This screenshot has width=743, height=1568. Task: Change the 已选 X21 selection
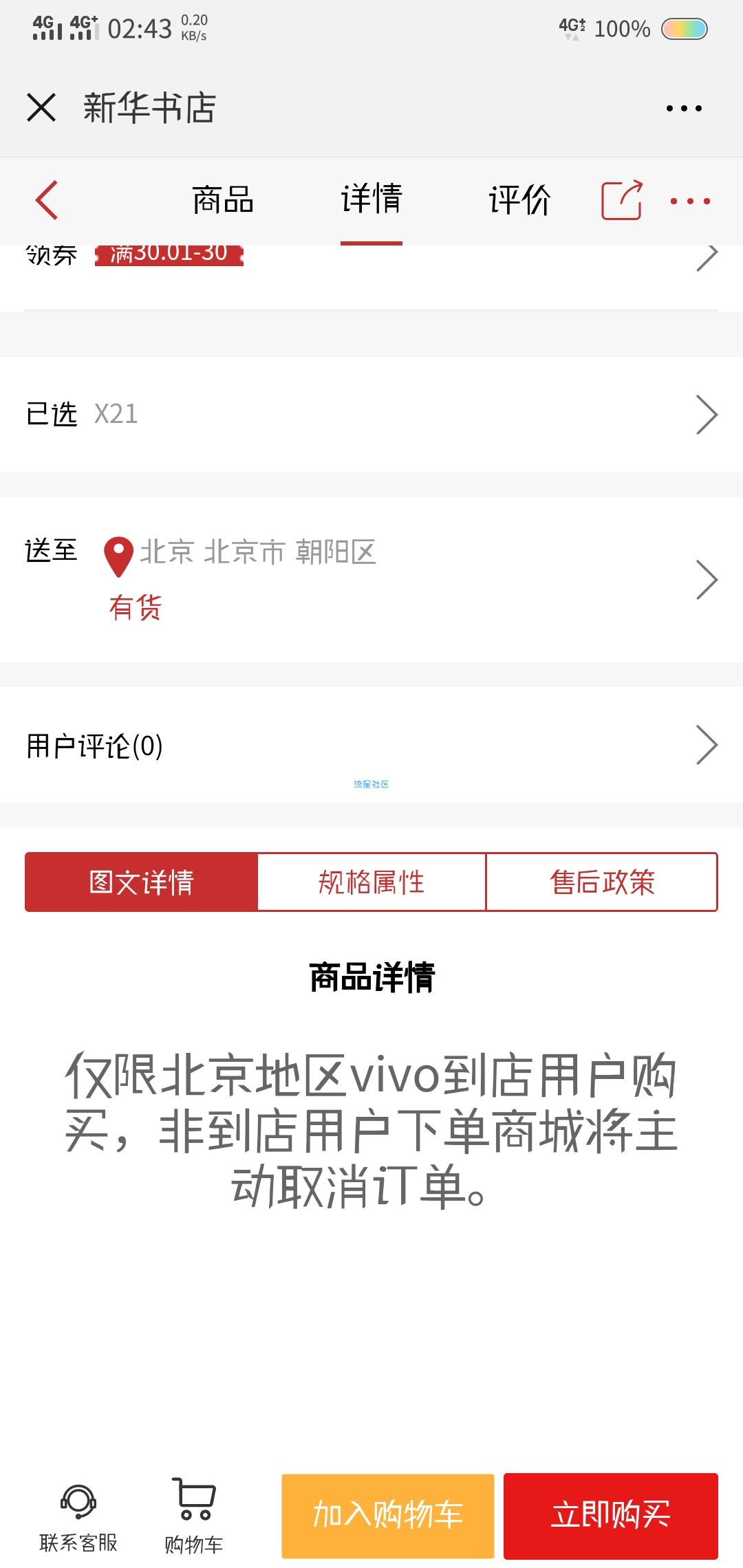(371, 414)
